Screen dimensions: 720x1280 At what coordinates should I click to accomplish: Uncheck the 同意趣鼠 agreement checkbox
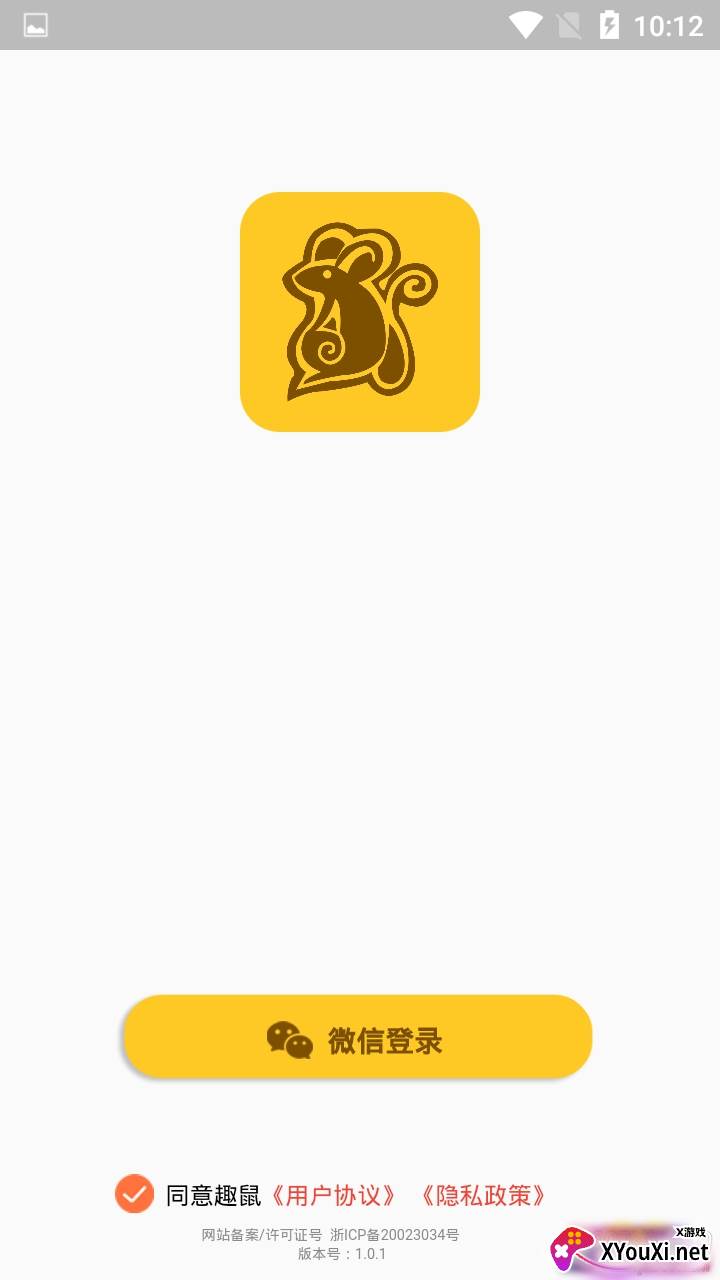(x=134, y=1194)
